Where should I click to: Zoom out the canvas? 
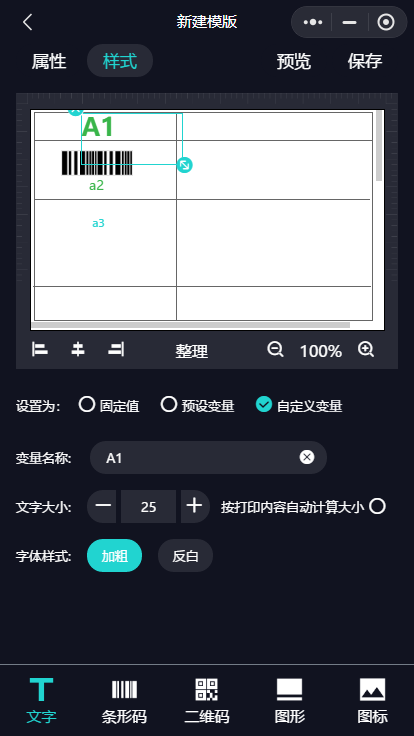(275, 350)
